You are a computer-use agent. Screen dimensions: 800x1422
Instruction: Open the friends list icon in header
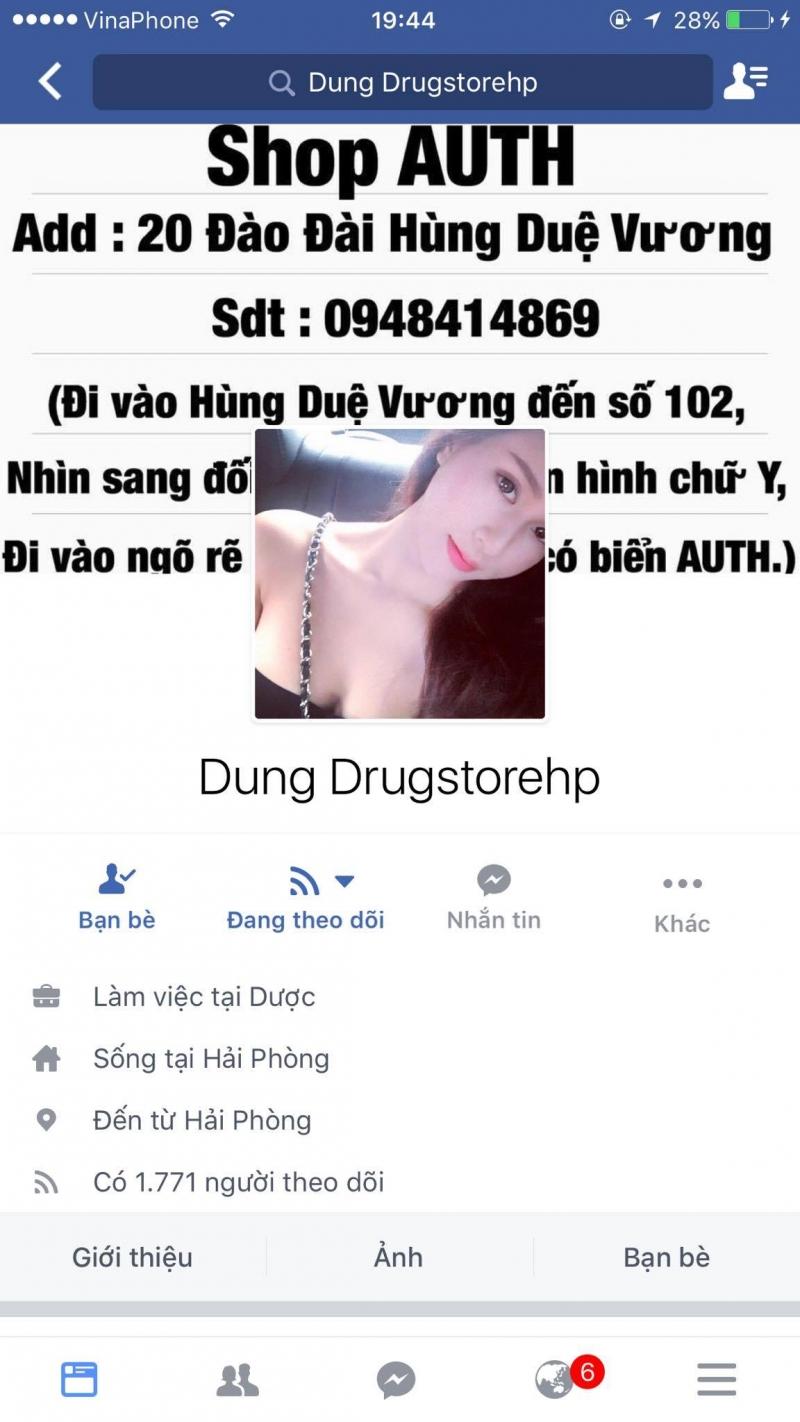pyautogui.click(x=745, y=82)
